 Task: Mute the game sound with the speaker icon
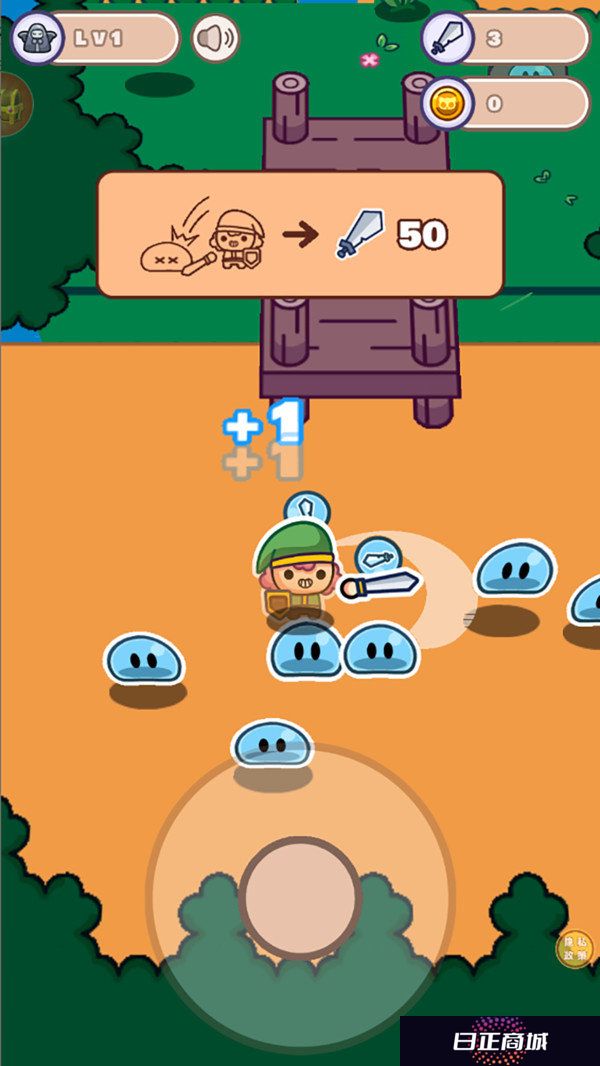(x=215, y=39)
